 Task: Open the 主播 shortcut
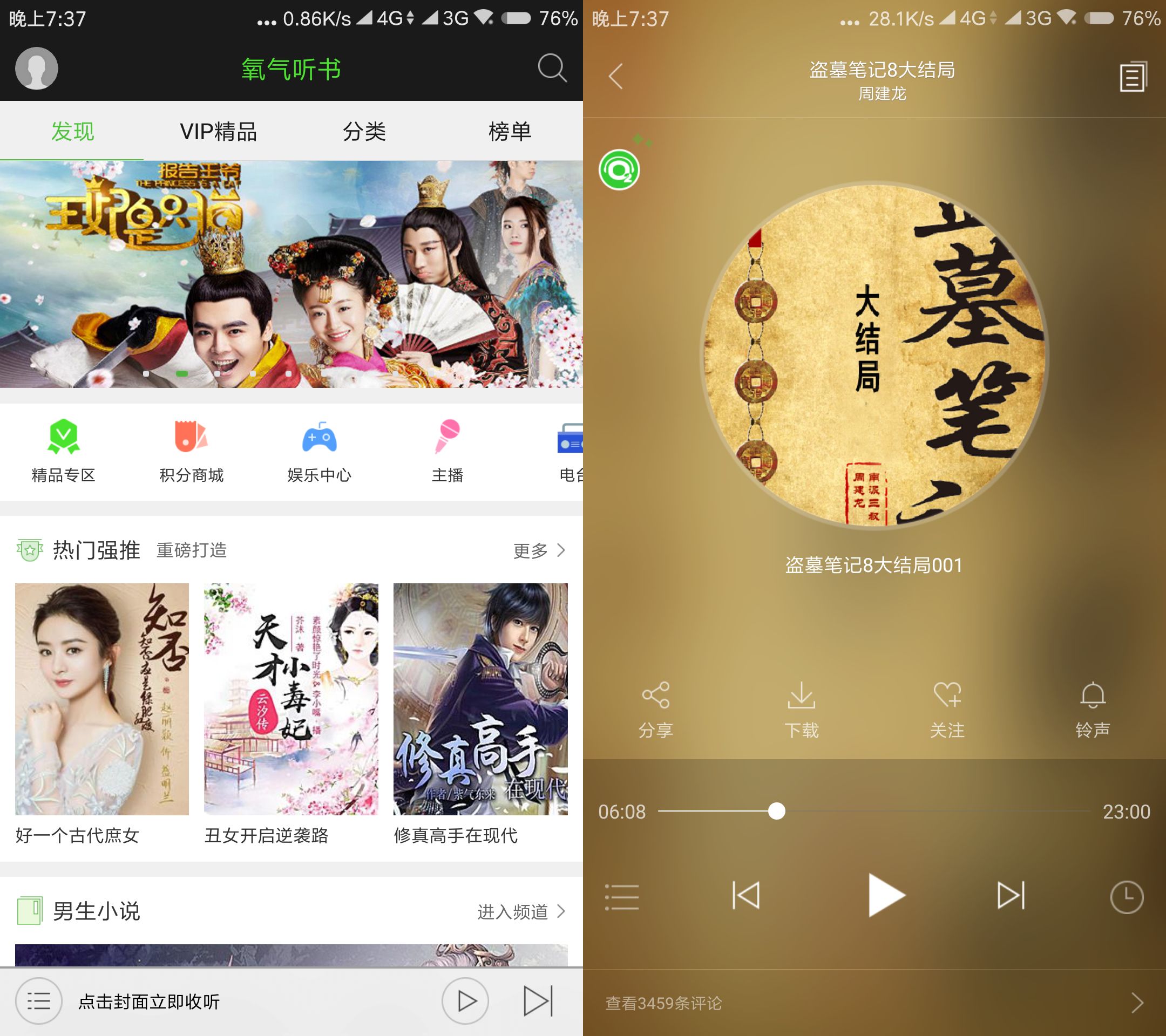[x=447, y=451]
